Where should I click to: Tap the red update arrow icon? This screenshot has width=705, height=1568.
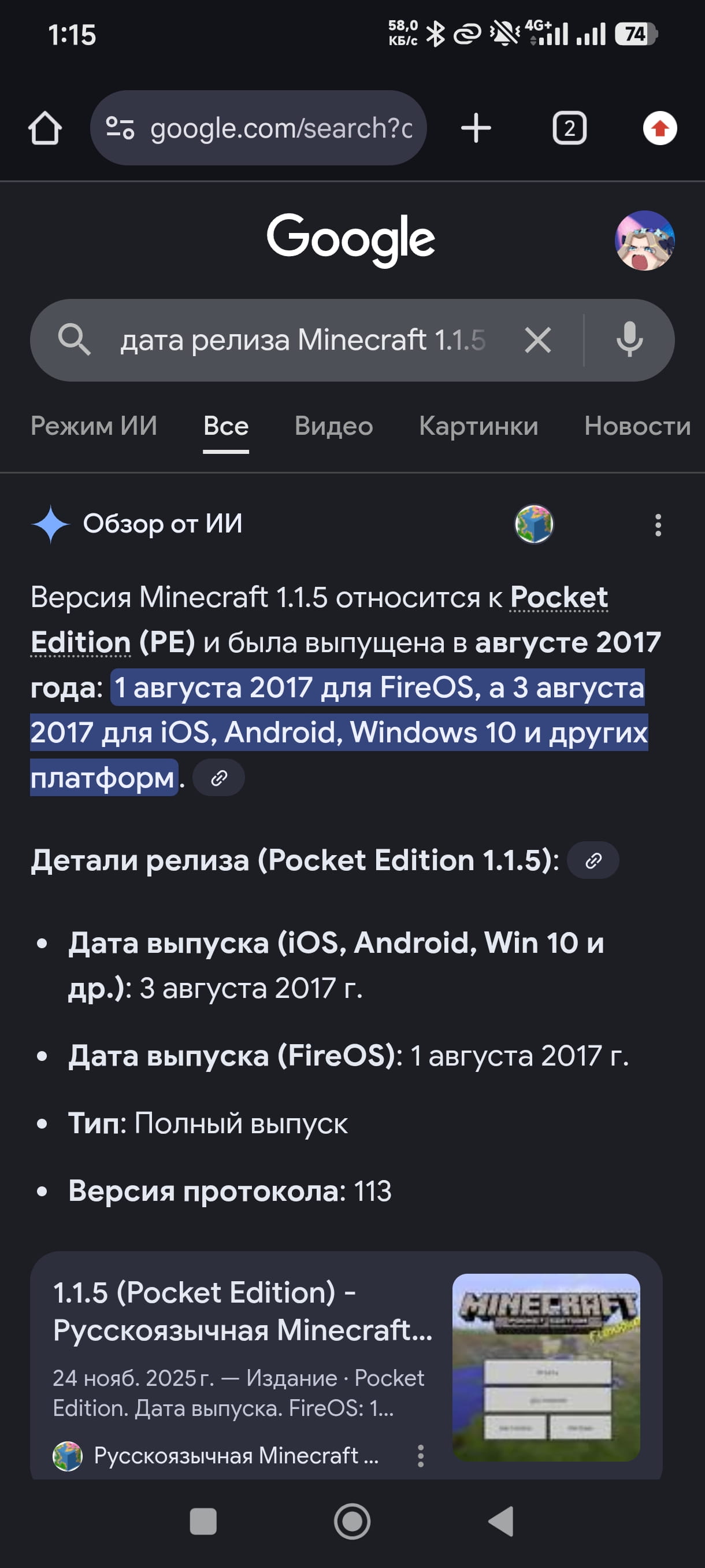click(659, 128)
